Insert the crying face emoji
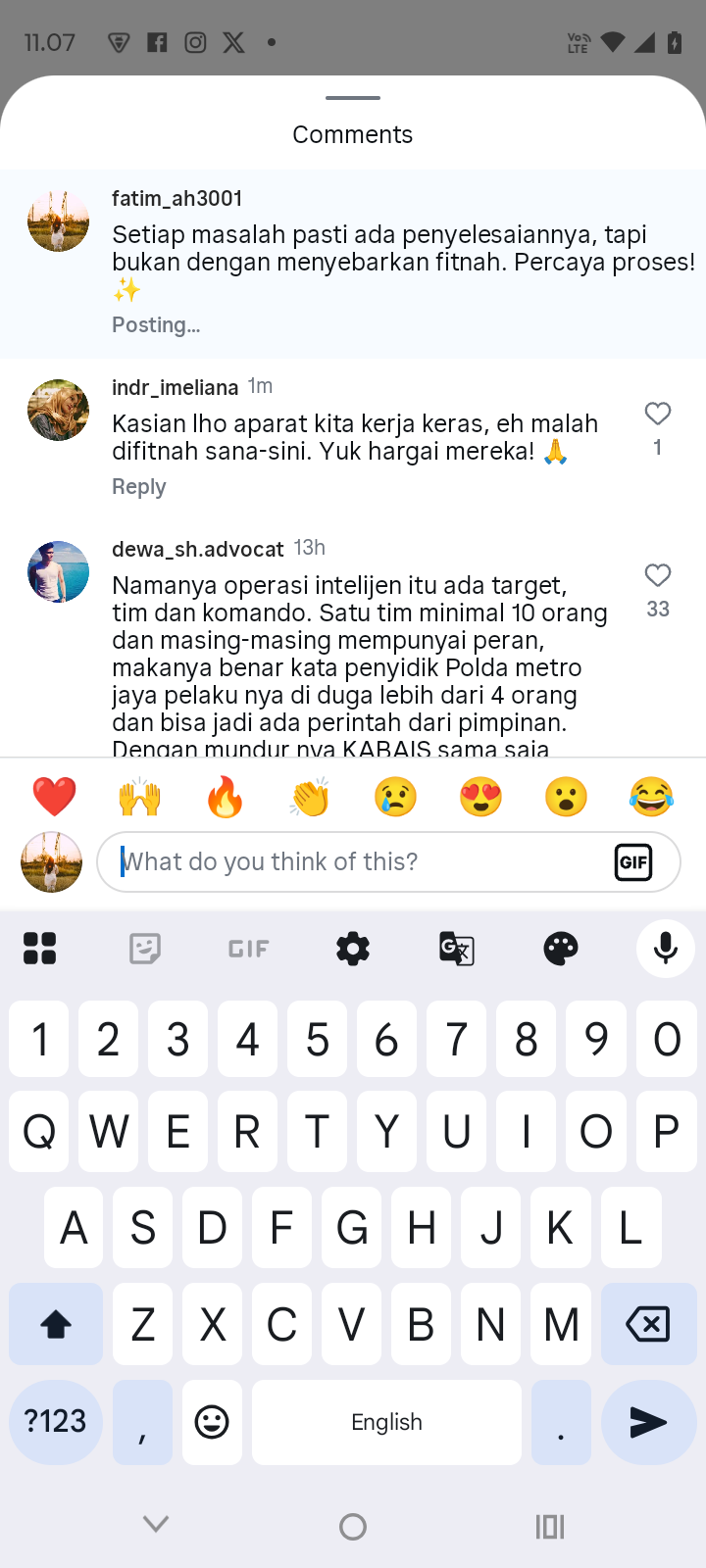This screenshot has height=1568, width=706. point(395,797)
